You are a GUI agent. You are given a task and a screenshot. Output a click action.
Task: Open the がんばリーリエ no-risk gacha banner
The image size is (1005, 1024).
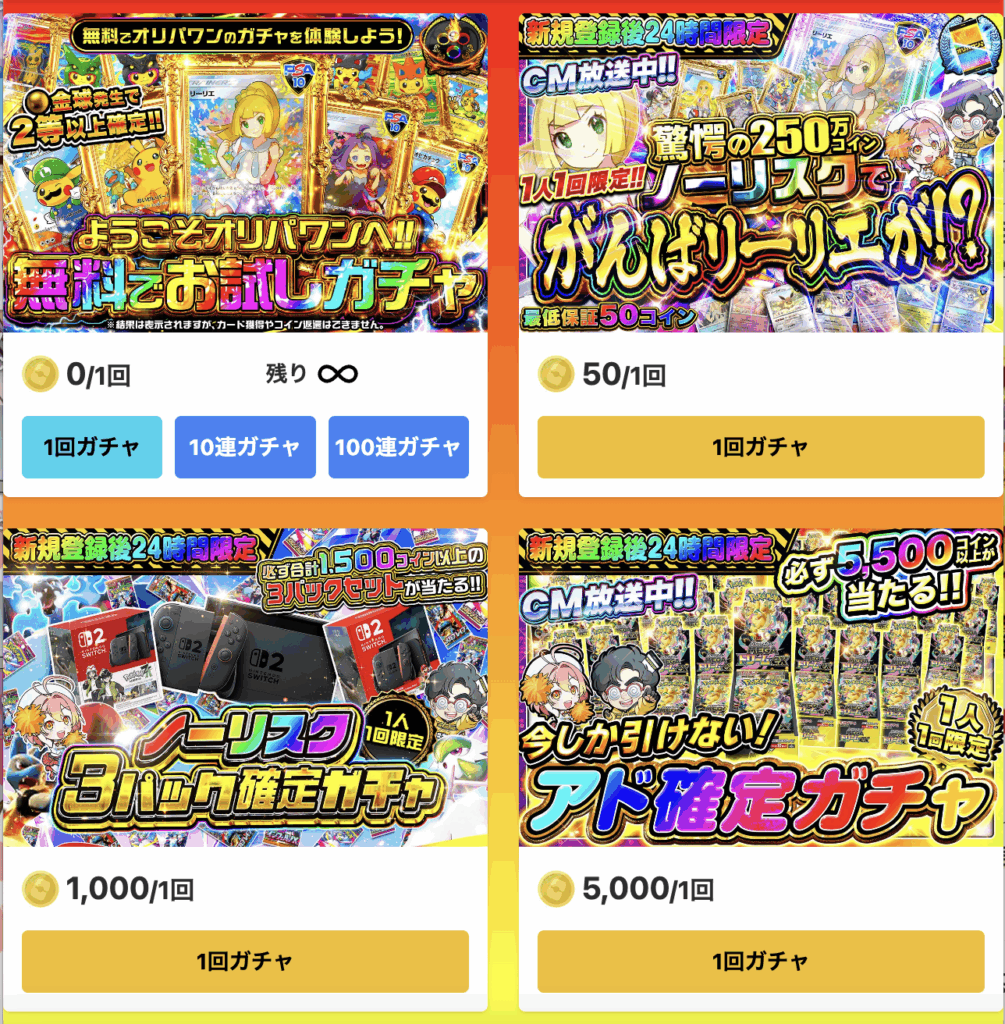(760, 172)
